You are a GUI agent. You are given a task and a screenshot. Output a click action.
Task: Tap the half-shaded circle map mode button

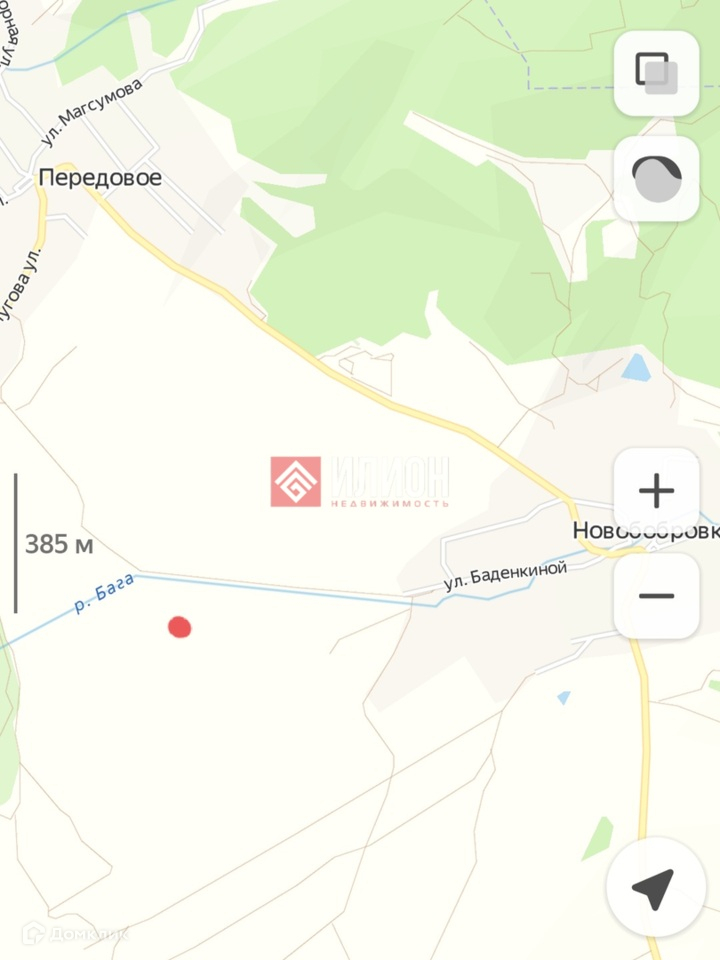pyautogui.click(x=656, y=179)
